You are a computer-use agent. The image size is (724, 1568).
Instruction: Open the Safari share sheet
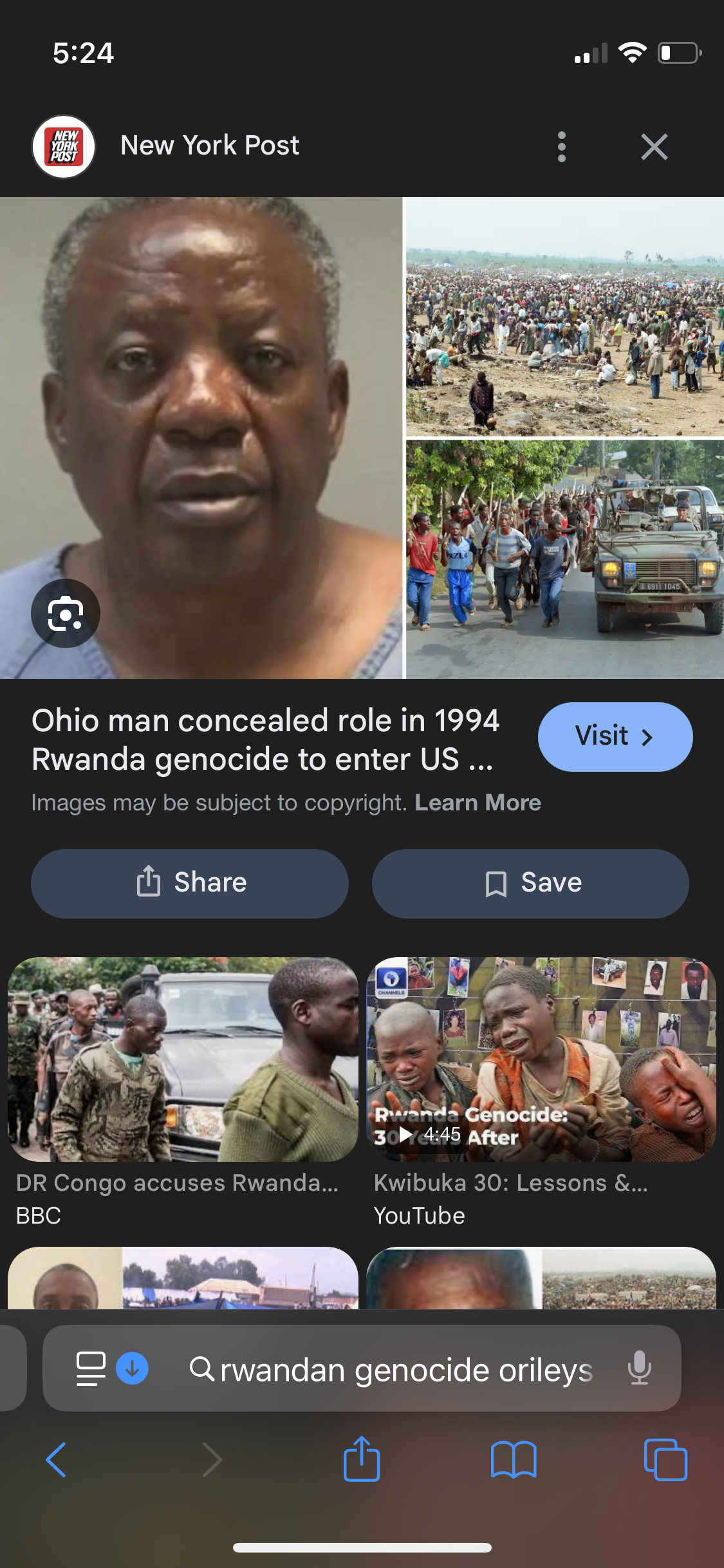(362, 1459)
